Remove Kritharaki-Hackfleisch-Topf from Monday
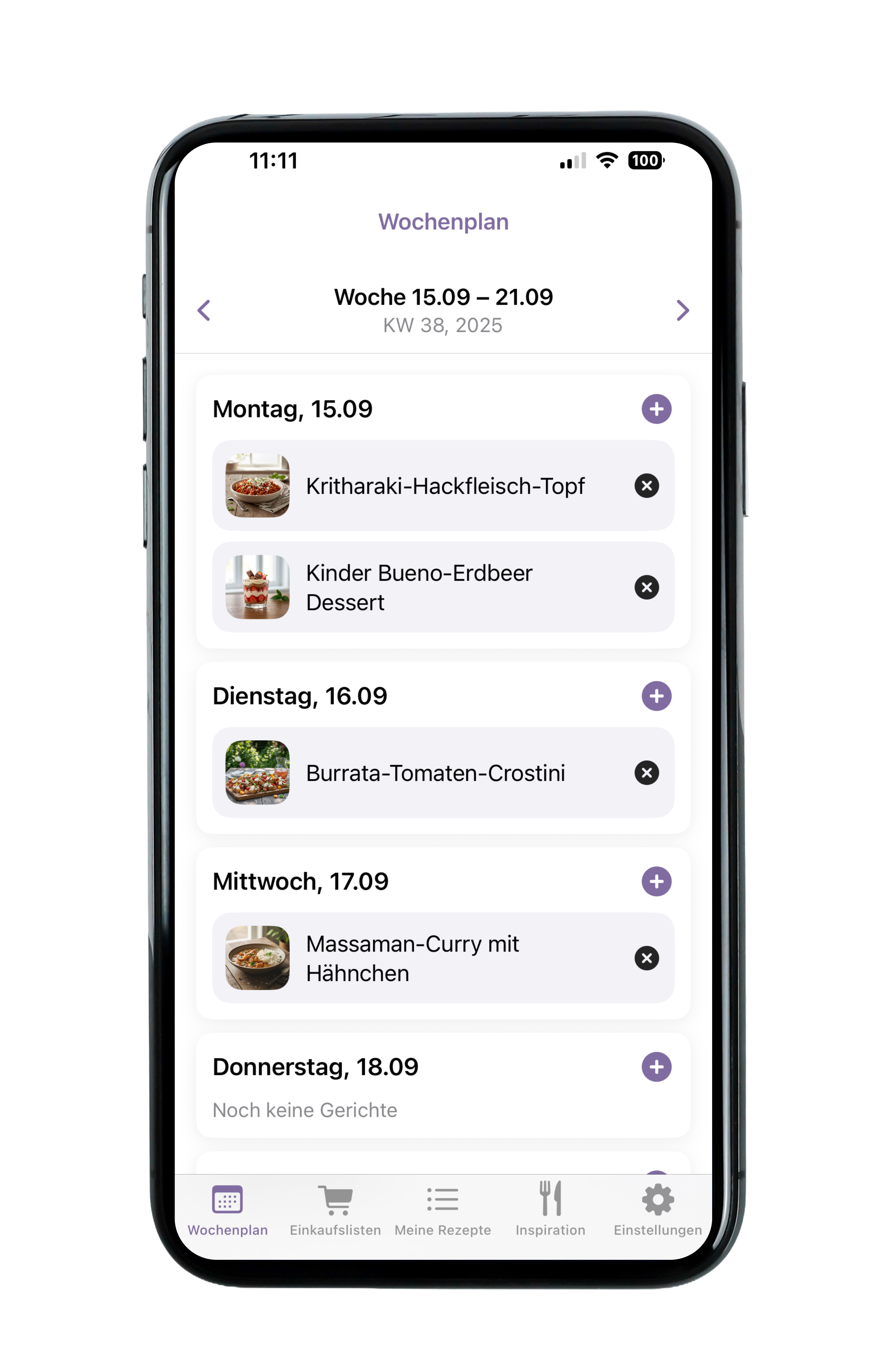Viewport: 890px width, 1372px height. (646, 486)
